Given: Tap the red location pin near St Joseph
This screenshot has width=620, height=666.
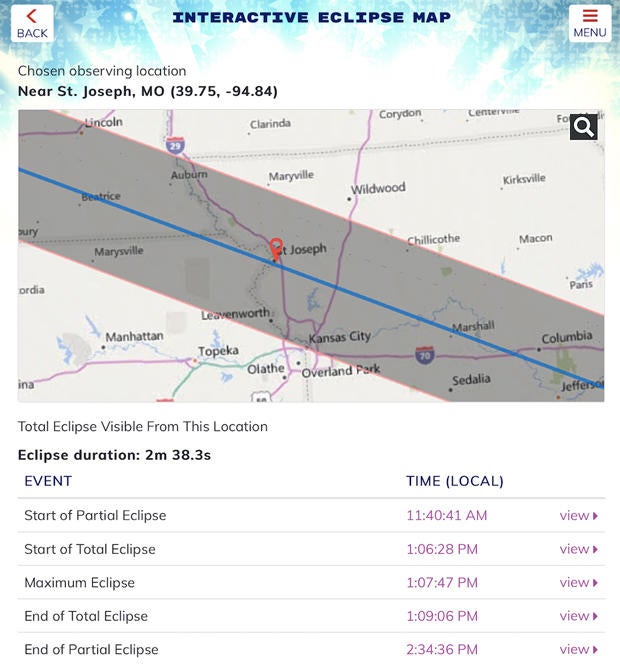Looking at the screenshot, I should pyautogui.click(x=276, y=248).
